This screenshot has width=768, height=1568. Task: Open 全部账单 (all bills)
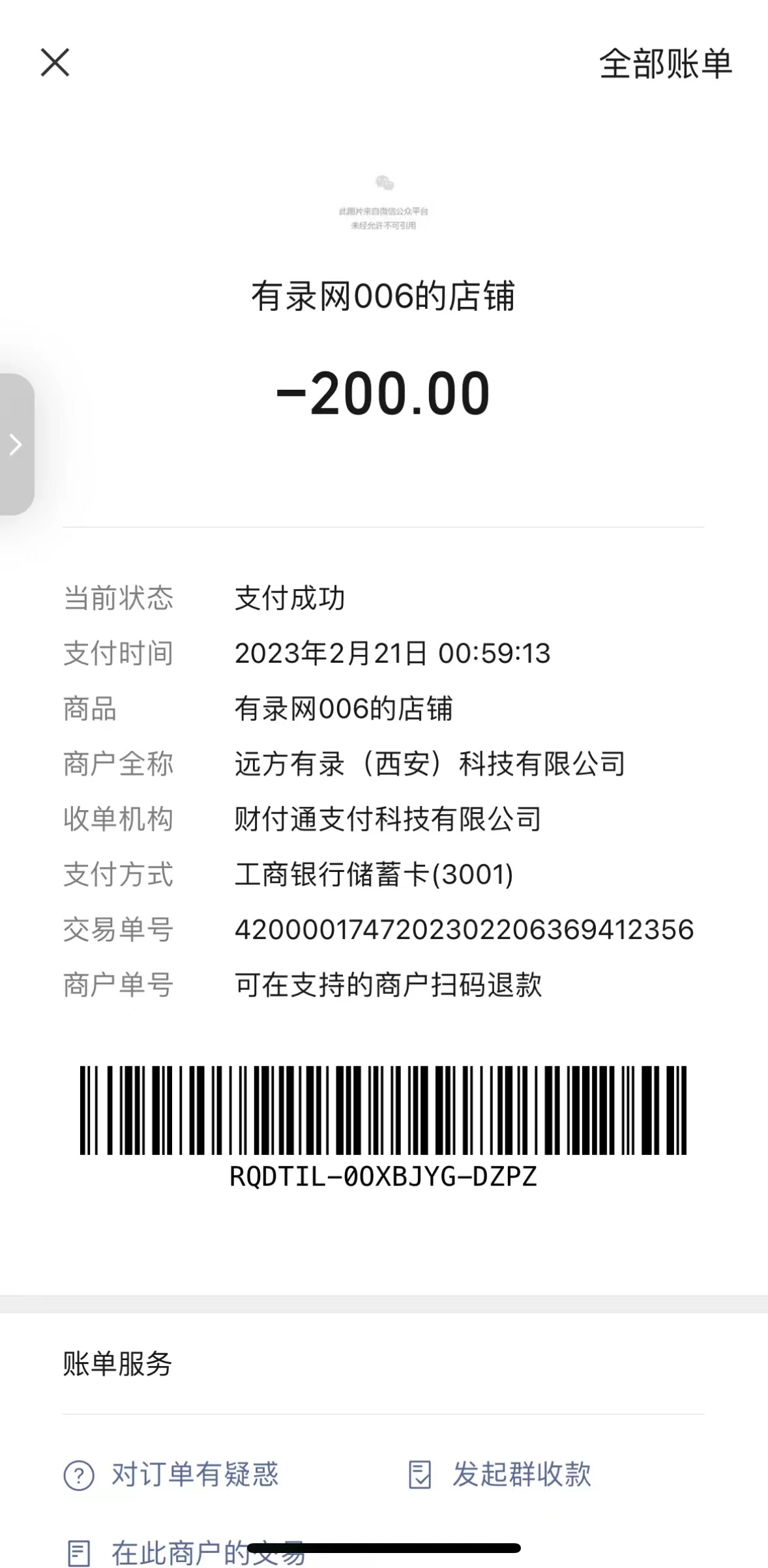(665, 64)
